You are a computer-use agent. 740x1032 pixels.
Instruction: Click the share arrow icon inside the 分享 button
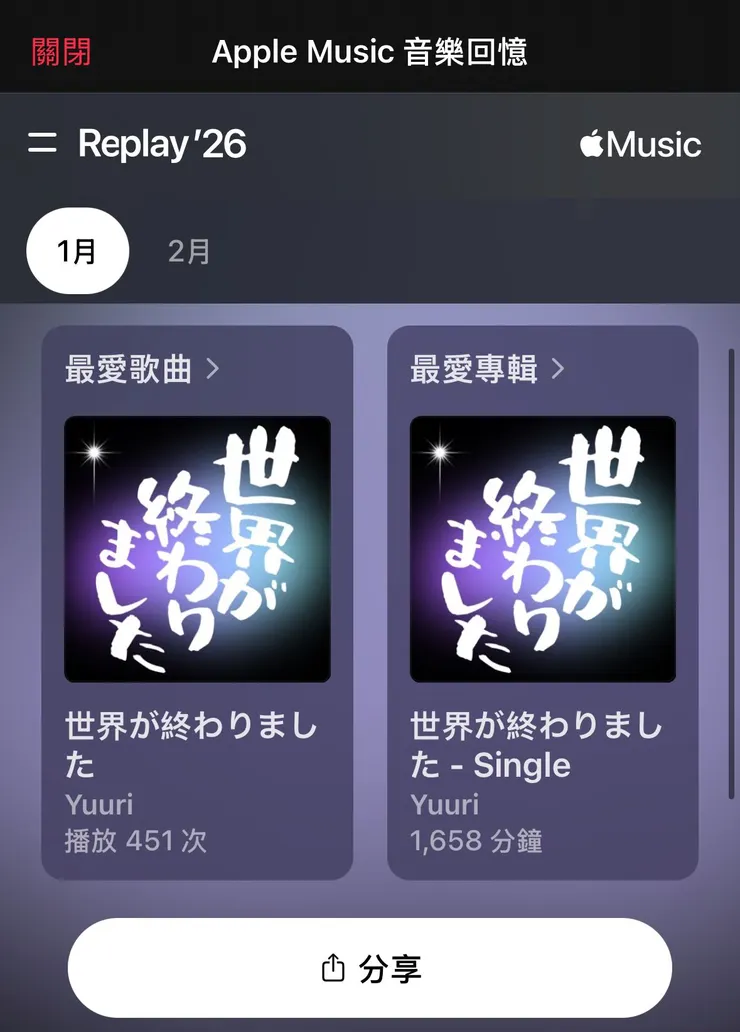332,966
